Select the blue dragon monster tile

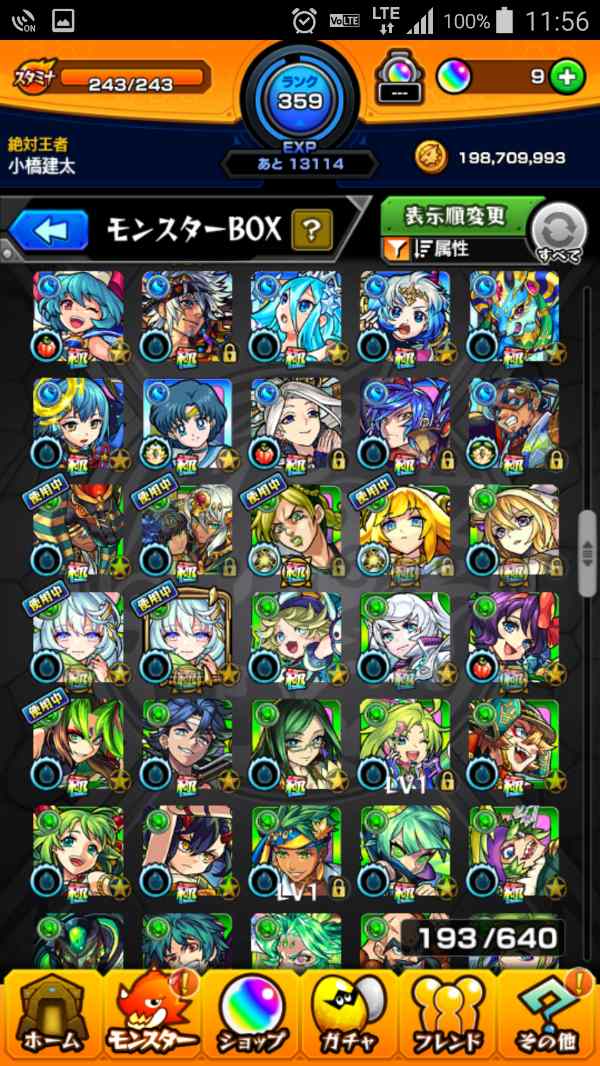514,316
